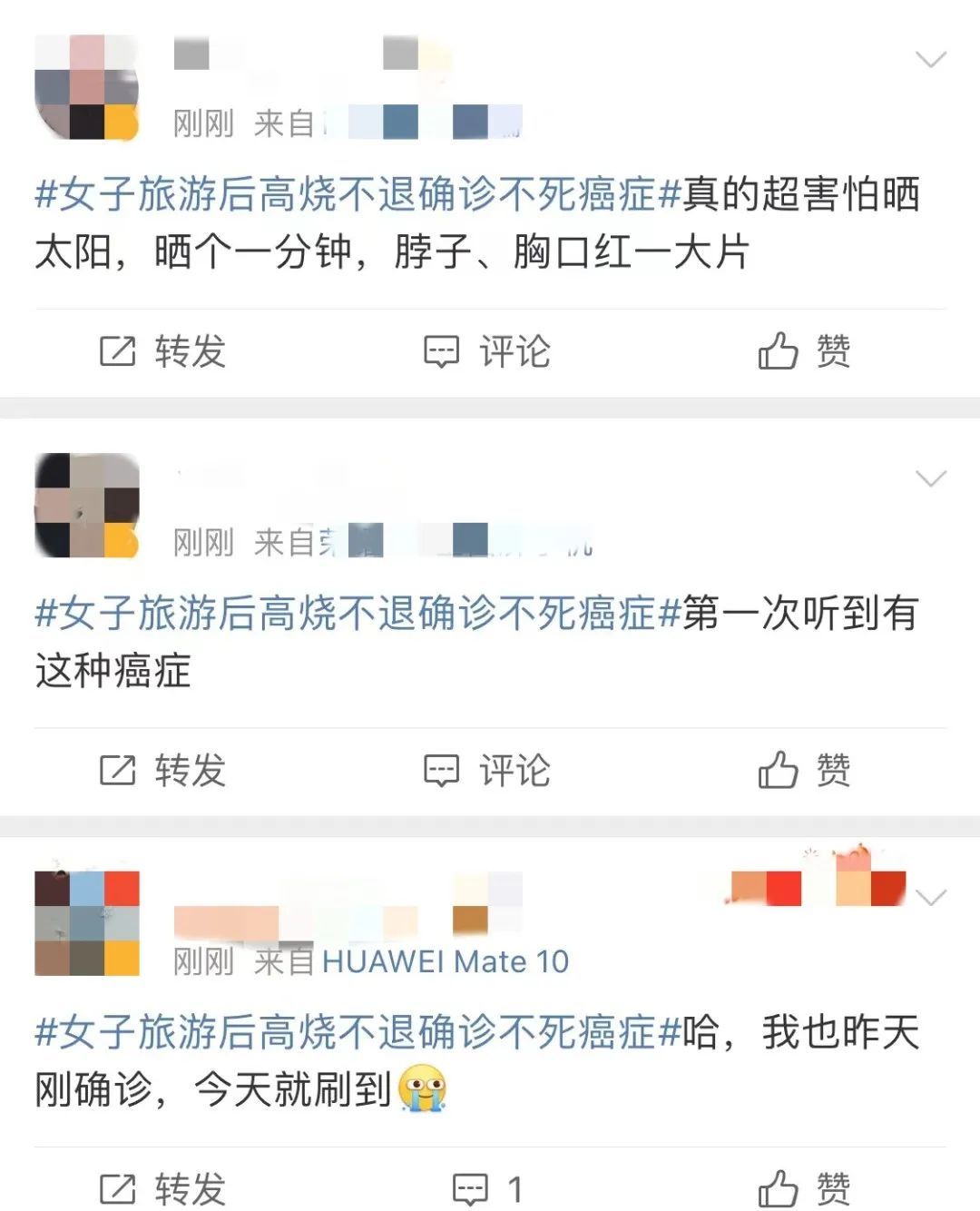
Task: Like the post about 脖子、胸口红一大片
Action: point(804,351)
